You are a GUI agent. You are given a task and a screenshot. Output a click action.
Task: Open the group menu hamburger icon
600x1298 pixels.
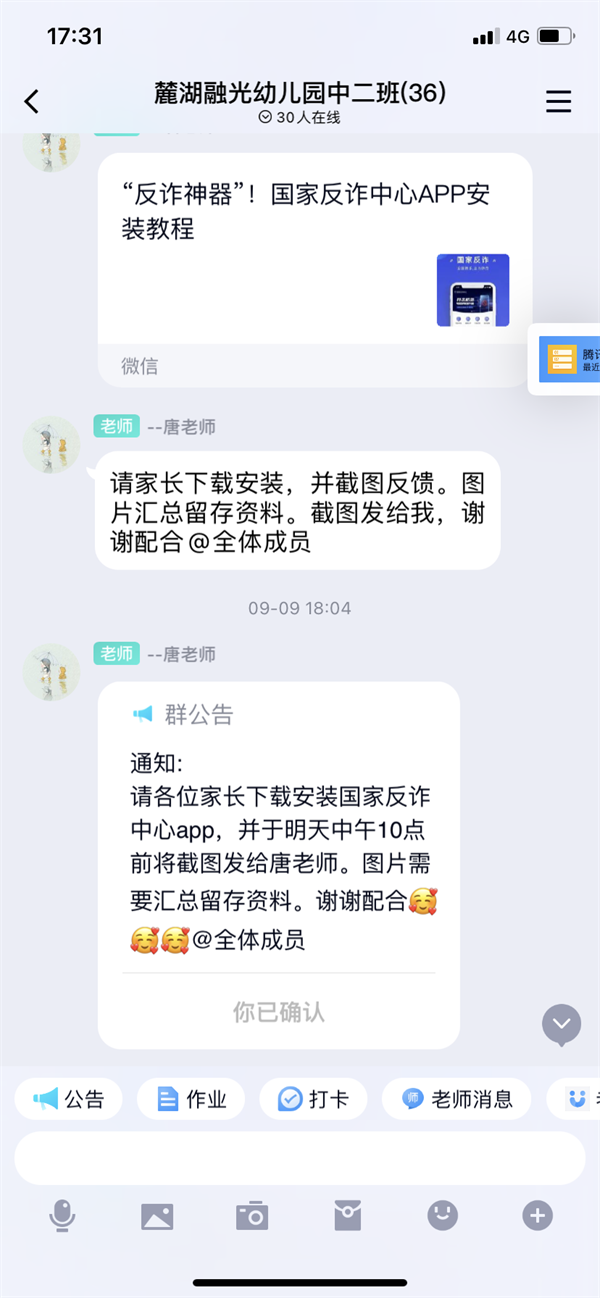pyautogui.click(x=558, y=101)
